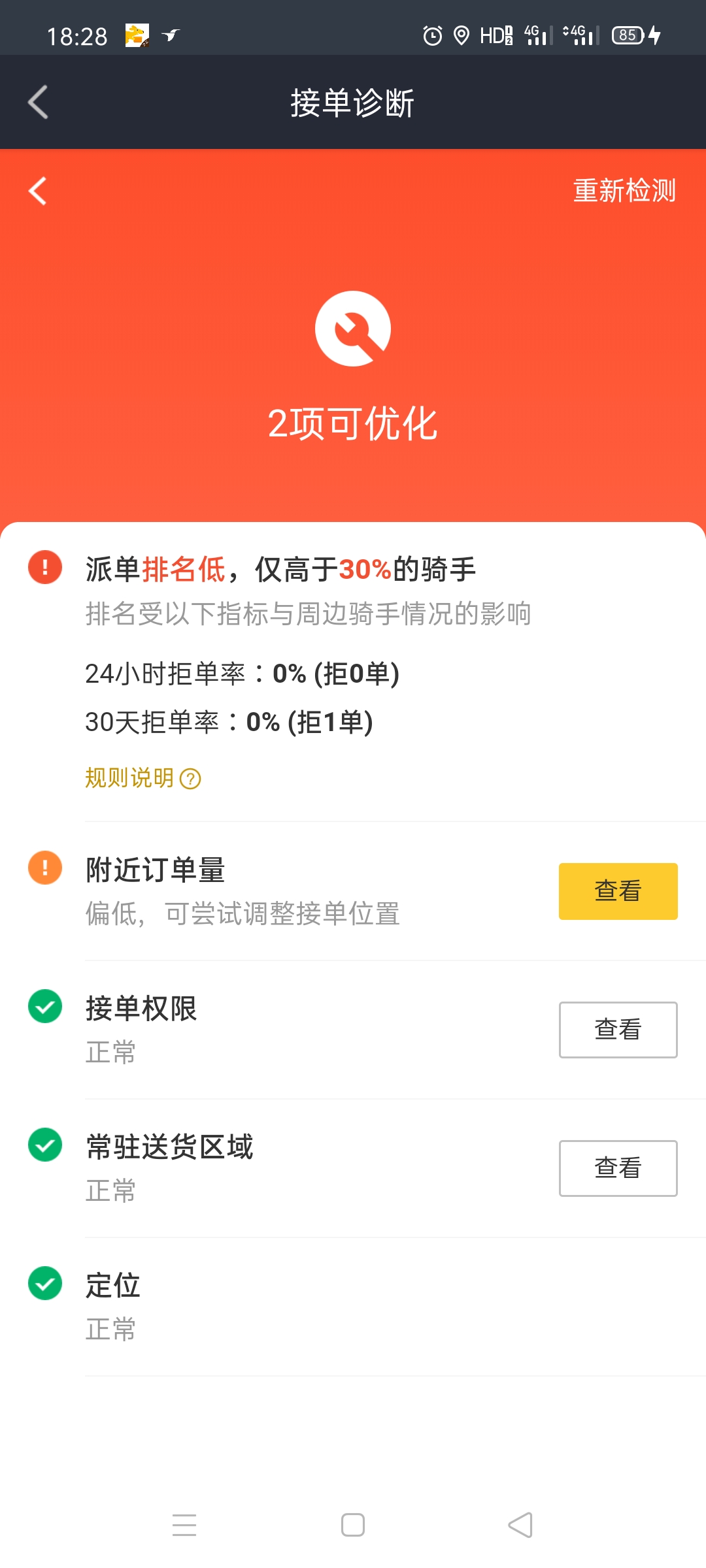Open 规则说明 link
Image resolution: width=706 pixels, height=1568 pixels.
(x=129, y=777)
